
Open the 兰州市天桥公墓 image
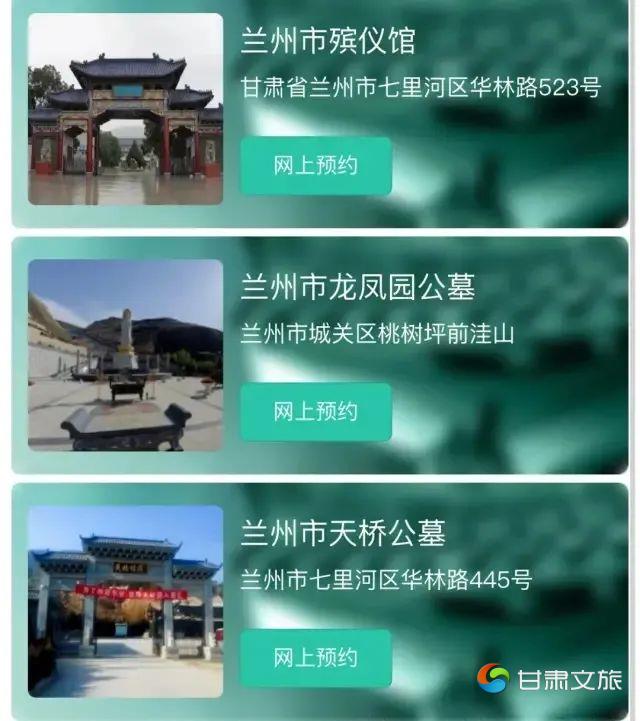(125, 601)
